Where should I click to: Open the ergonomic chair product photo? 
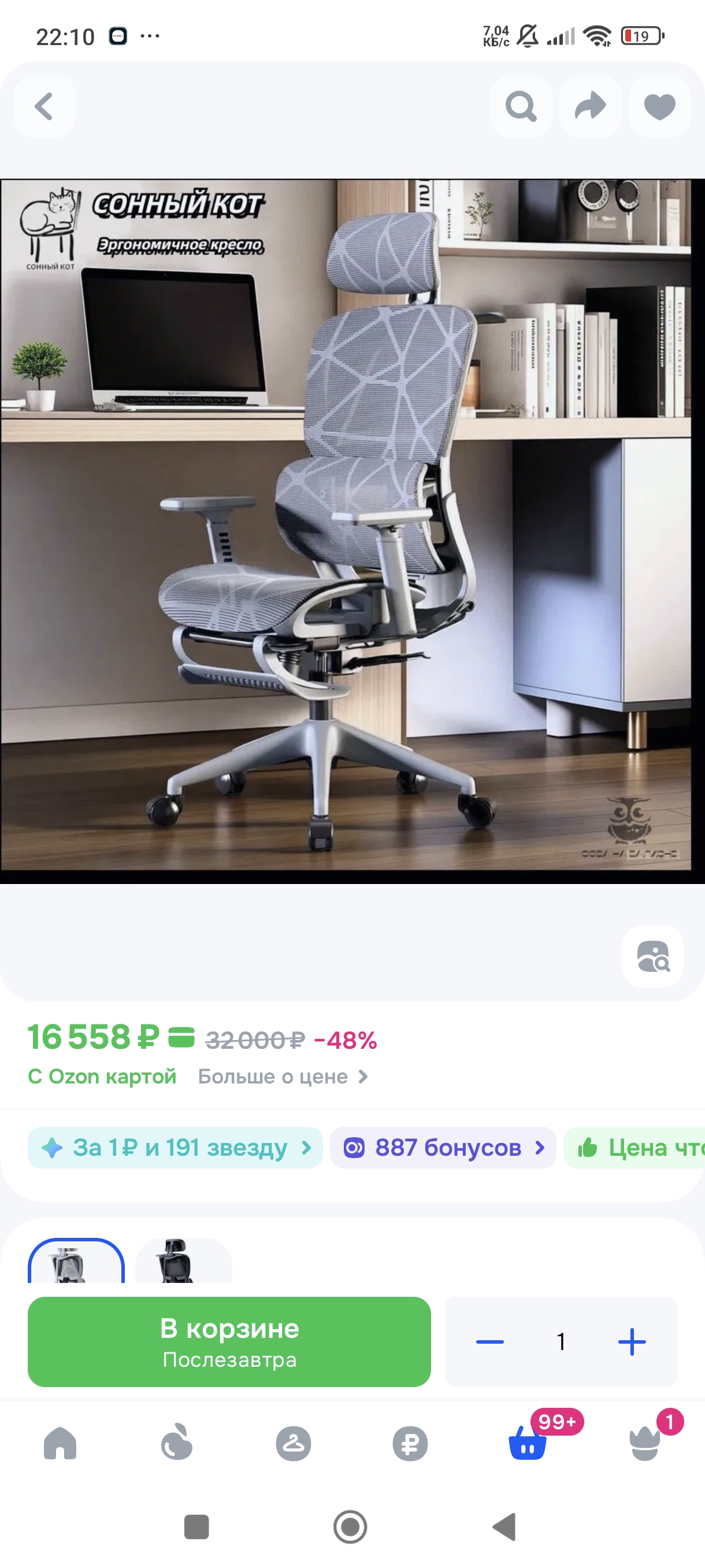[x=352, y=531]
